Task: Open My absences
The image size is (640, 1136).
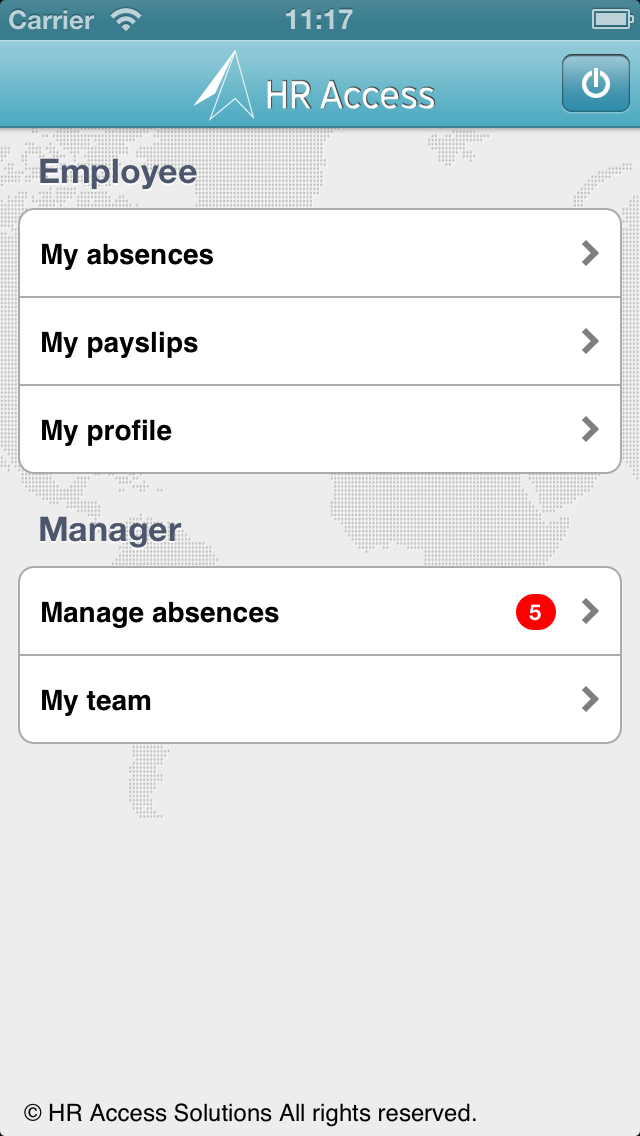Action: (320, 254)
